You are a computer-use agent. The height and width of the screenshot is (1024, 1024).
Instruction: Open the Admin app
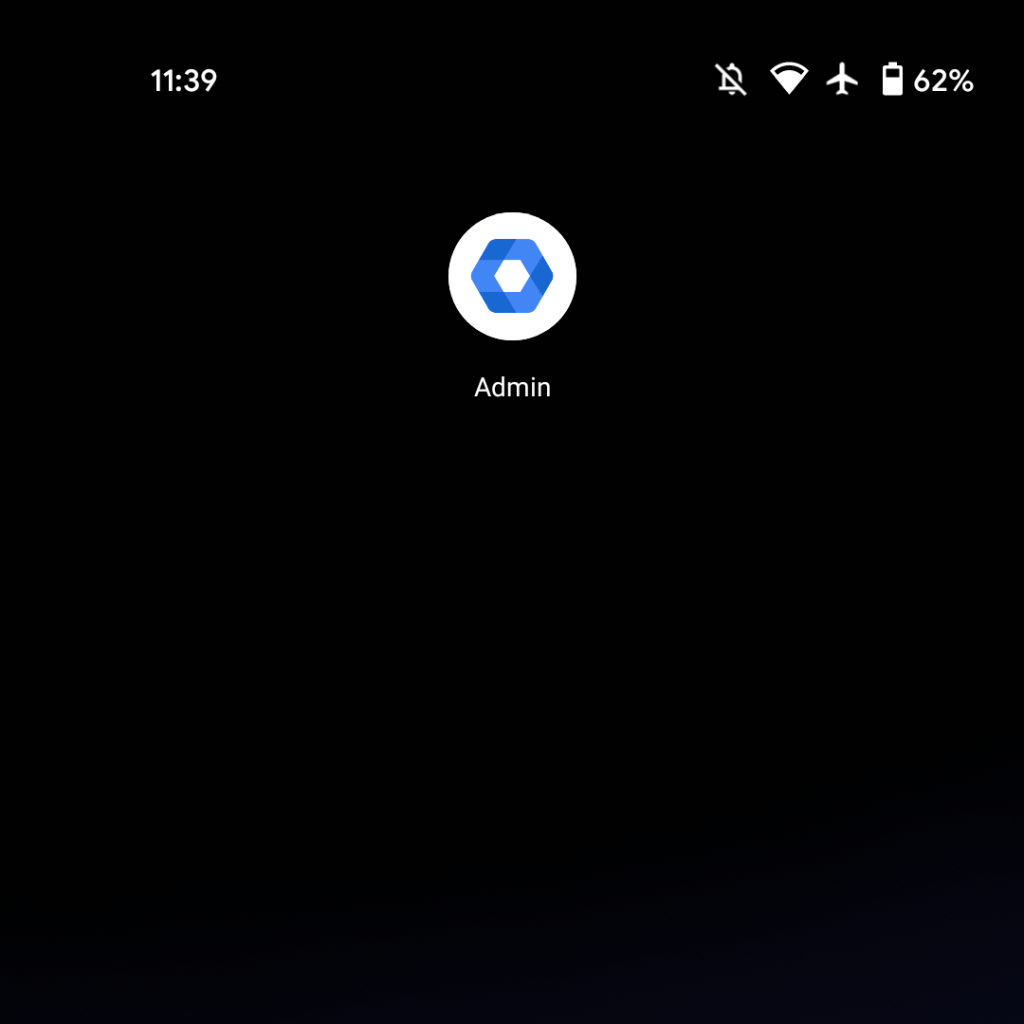pyautogui.click(x=512, y=277)
